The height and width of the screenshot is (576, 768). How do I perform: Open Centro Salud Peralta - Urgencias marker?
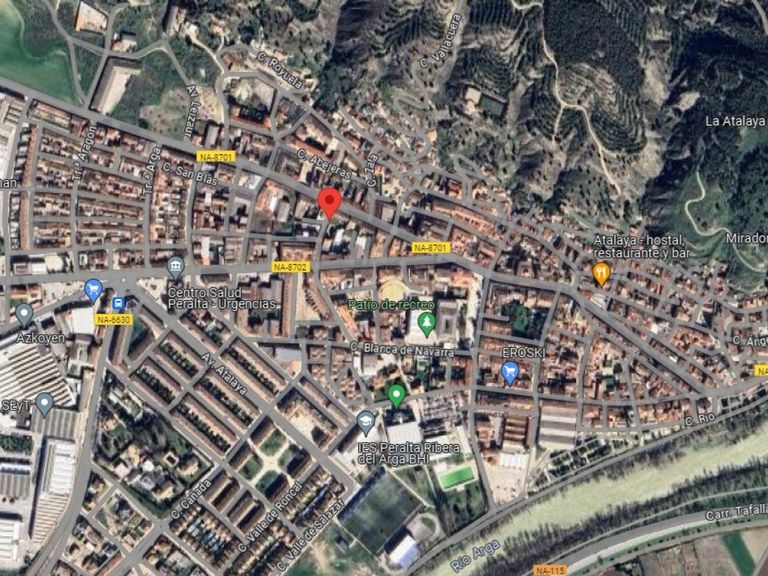tap(176, 267)
